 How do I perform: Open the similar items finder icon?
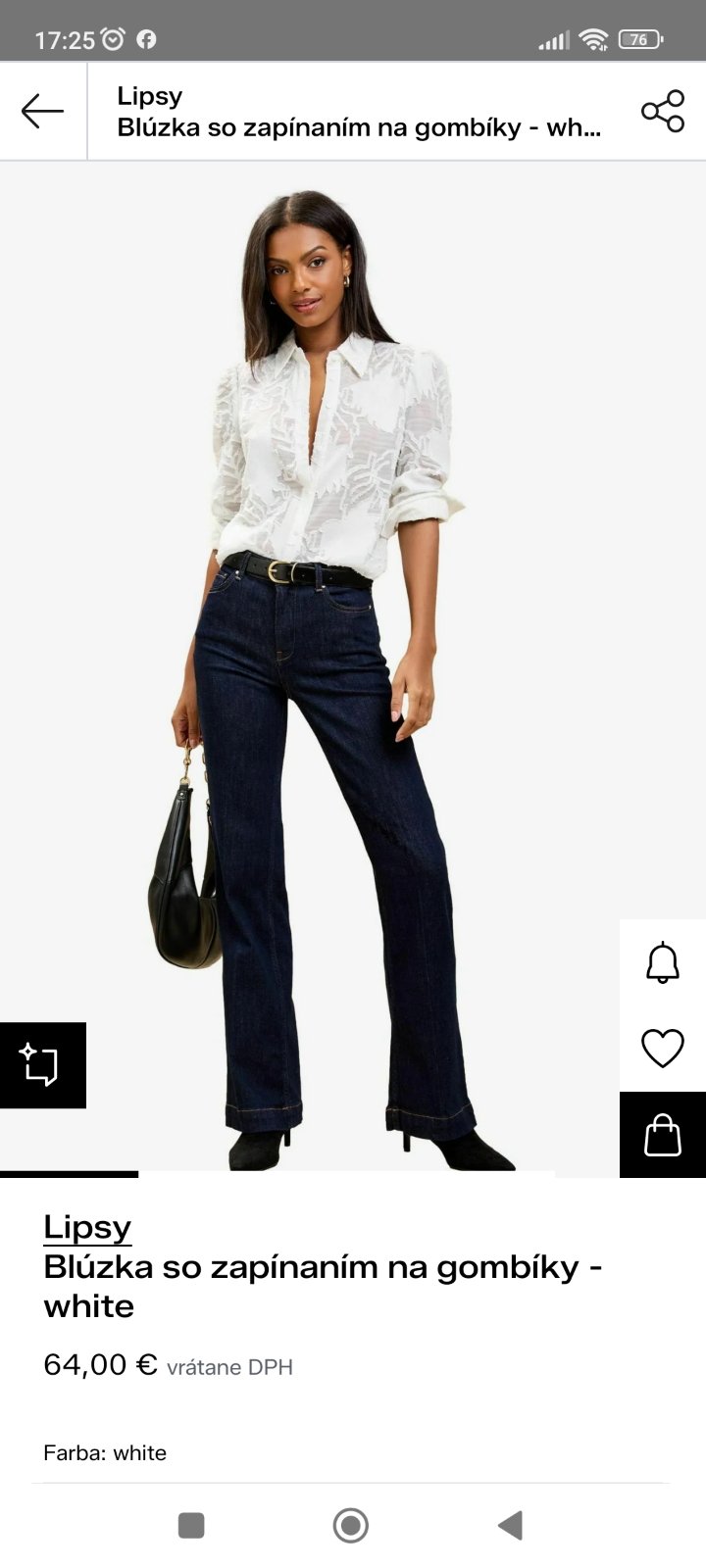42,1065
